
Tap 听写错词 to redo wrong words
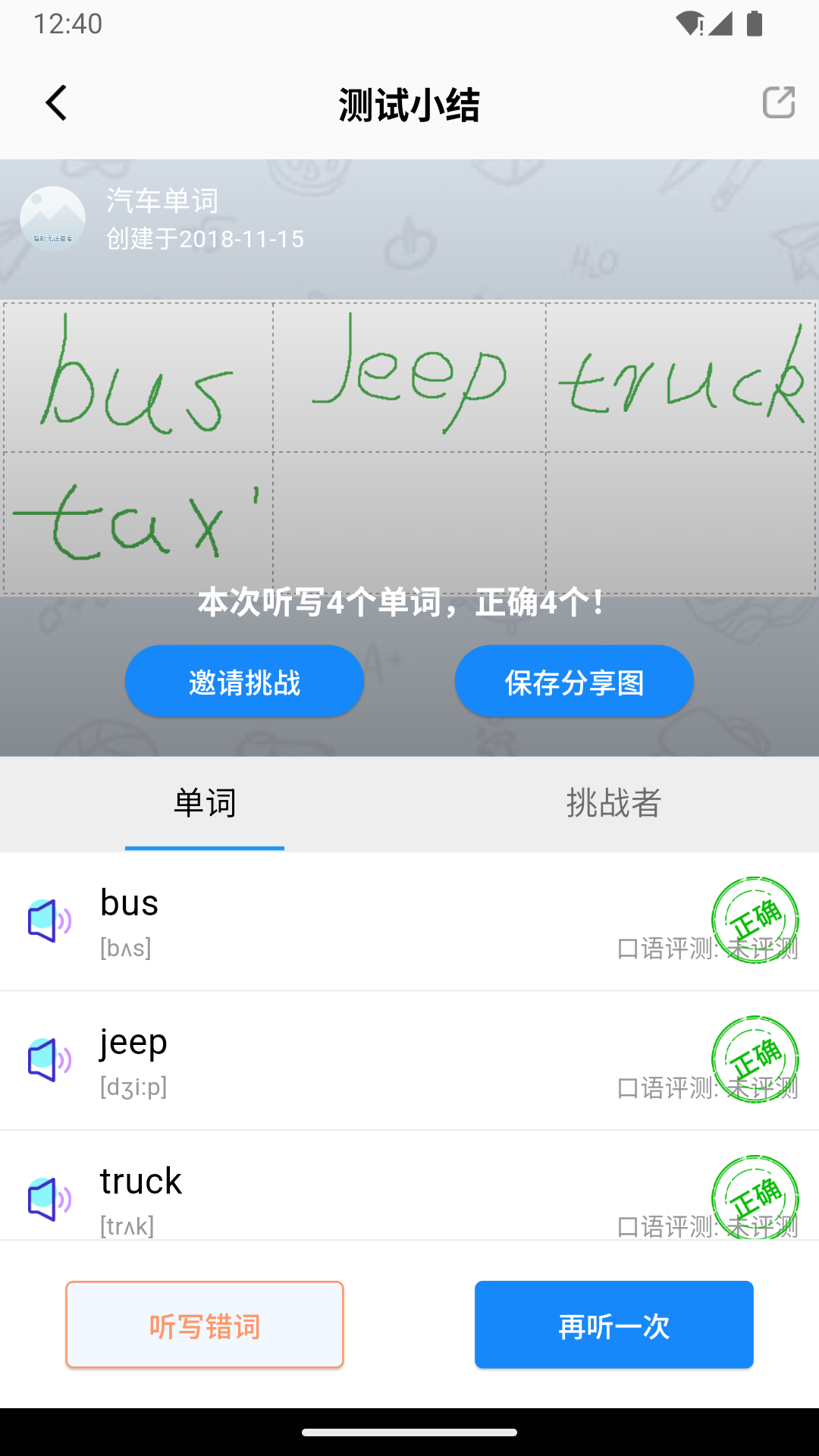204,1324
